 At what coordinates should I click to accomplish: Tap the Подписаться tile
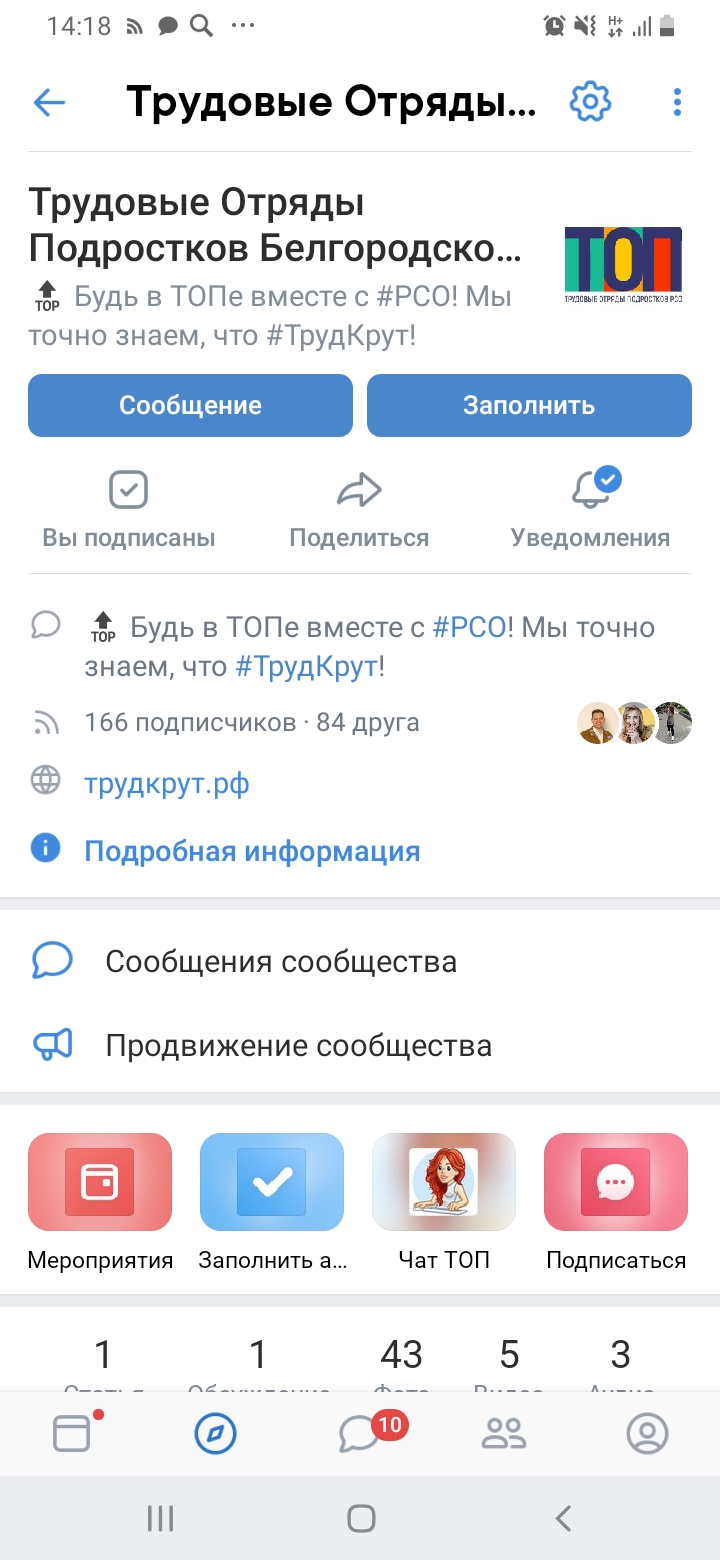coord(616,1182)
